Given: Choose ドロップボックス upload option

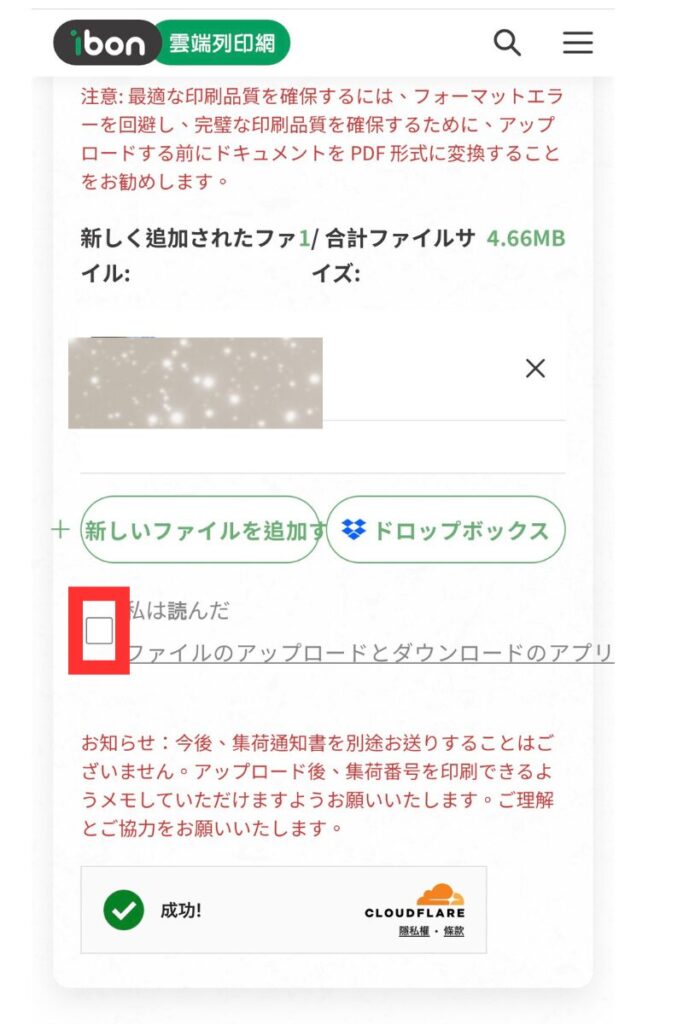Looking at the screenshot, I should click(x=445, y=530).
